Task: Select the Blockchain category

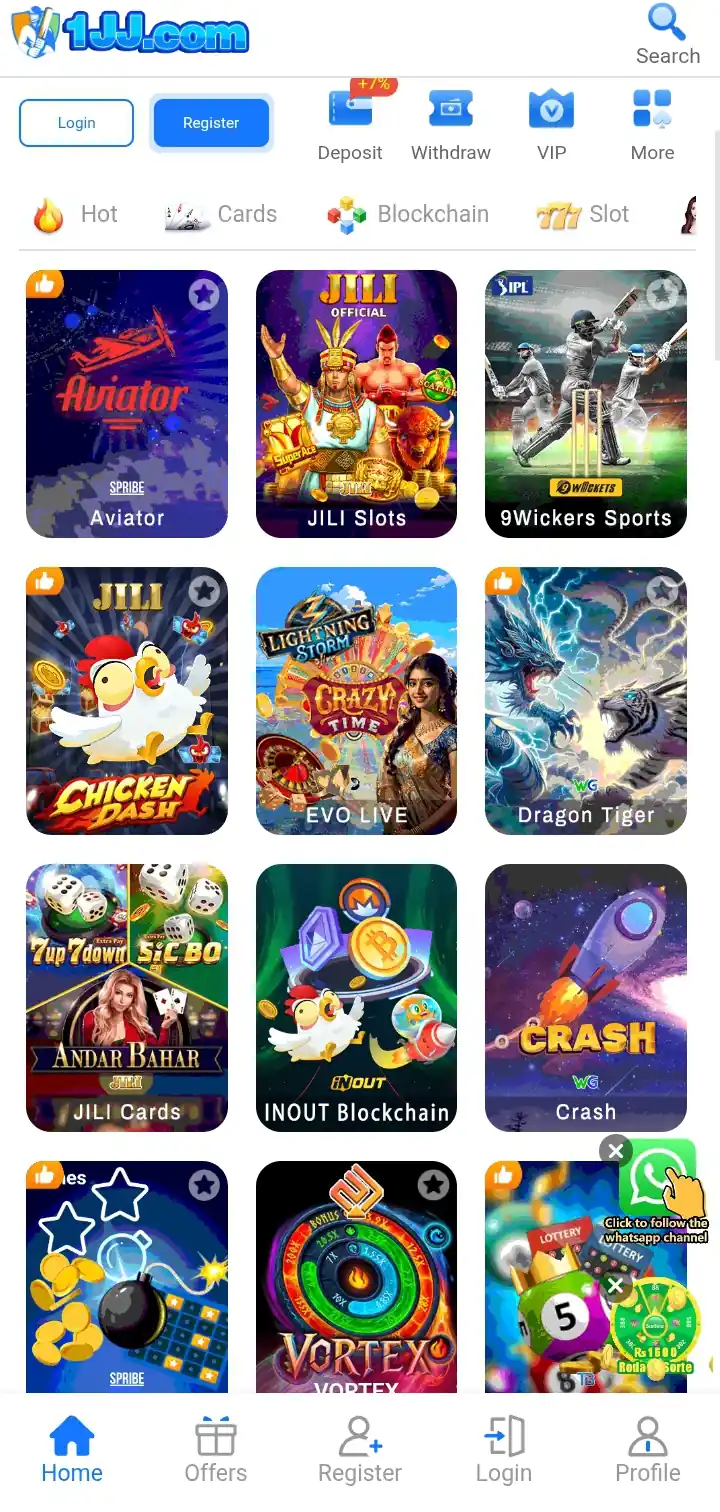Action: (408, 214)
